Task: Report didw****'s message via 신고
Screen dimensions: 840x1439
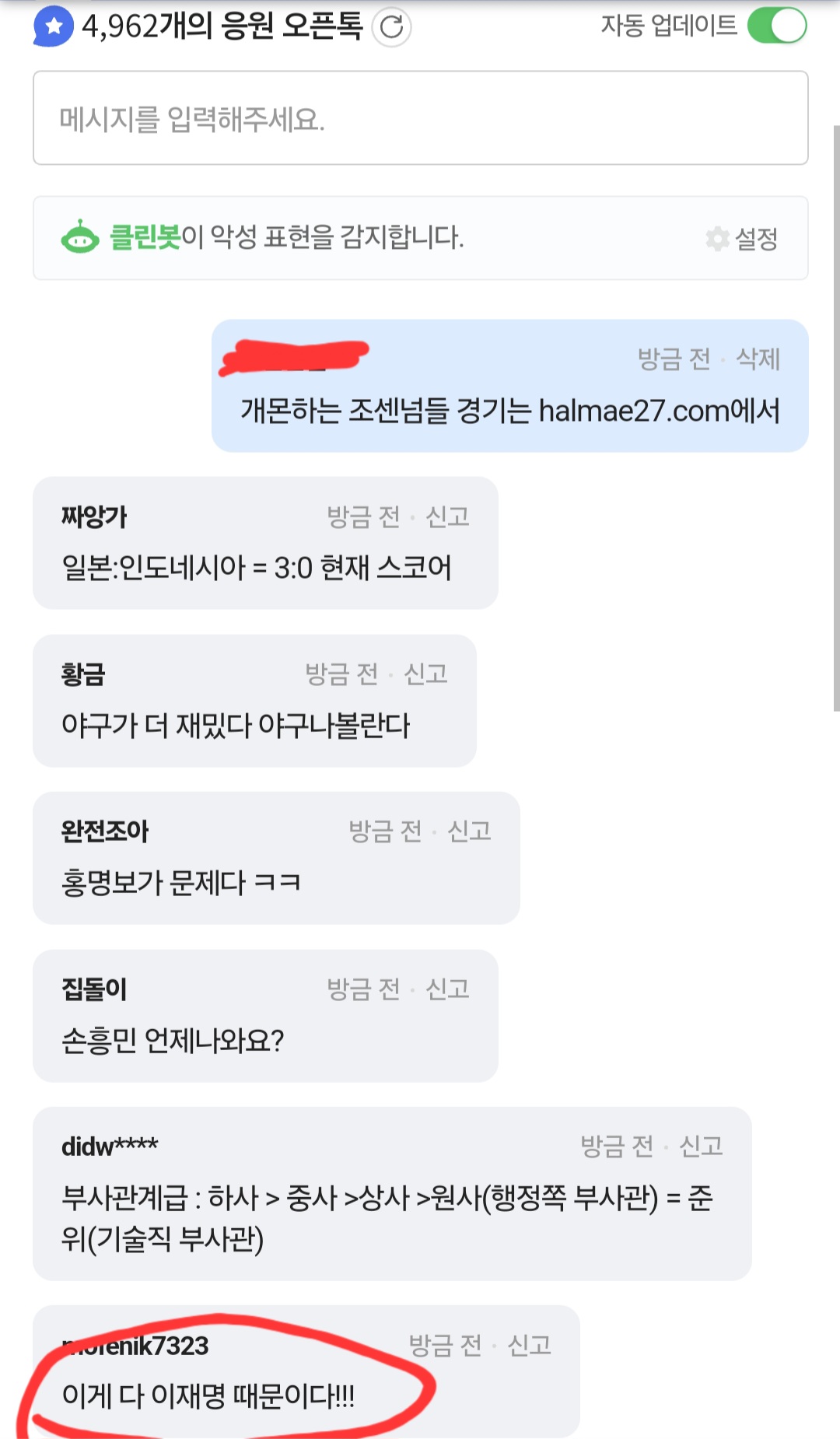Action: 701,1146
